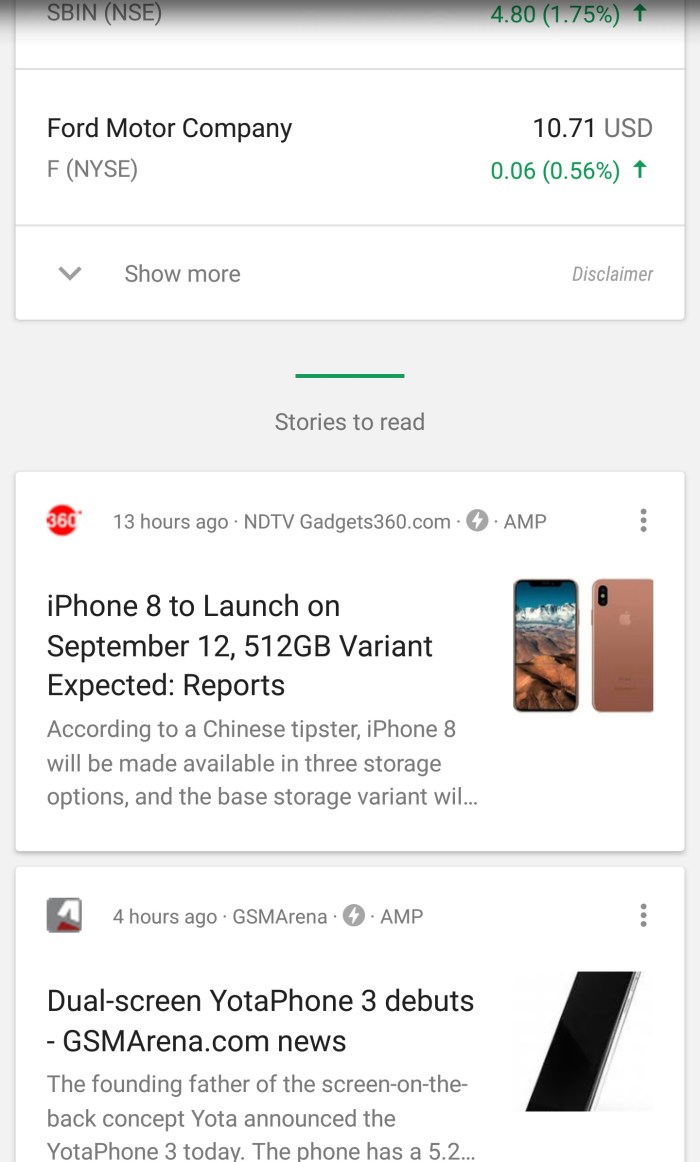Open the Ford Motor Company stock row
Image resolution: width=700 pixels, height=1162 pixels.
click(349, 148)
